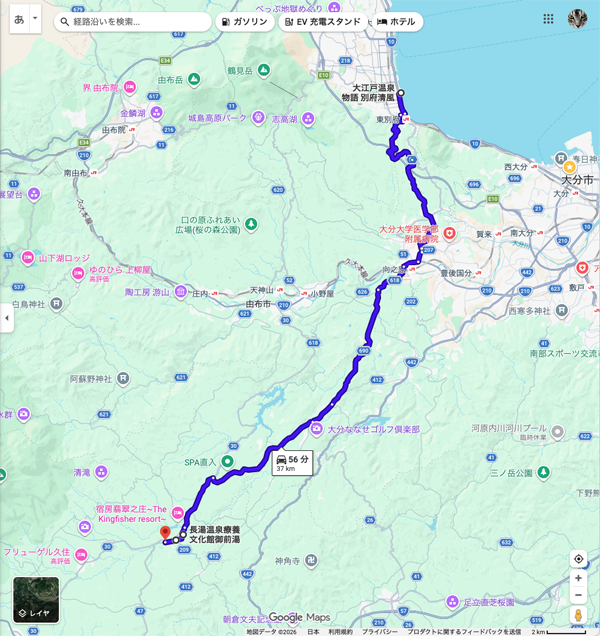Open the プライバシー link
Screen dimensions: 600x636
[379, 631]
